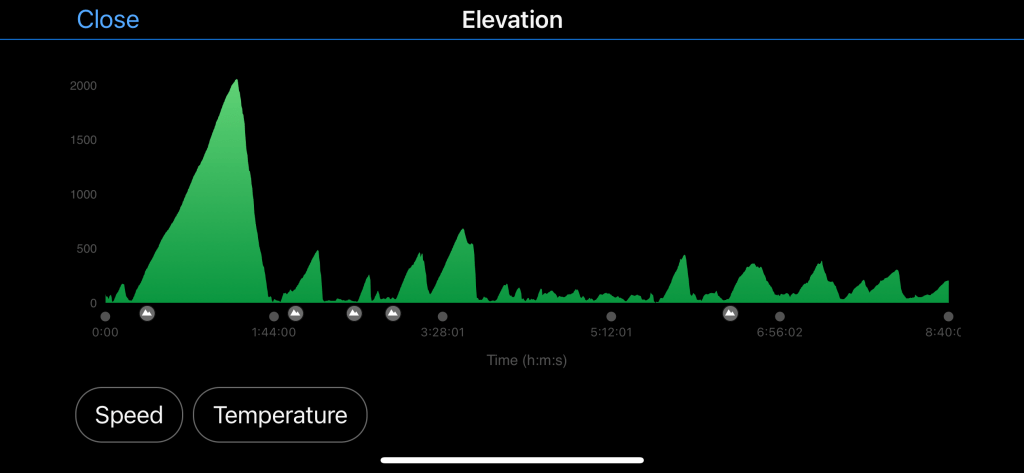Overlay Speed on the chart

pyautogui.click(x=129, y=414)
